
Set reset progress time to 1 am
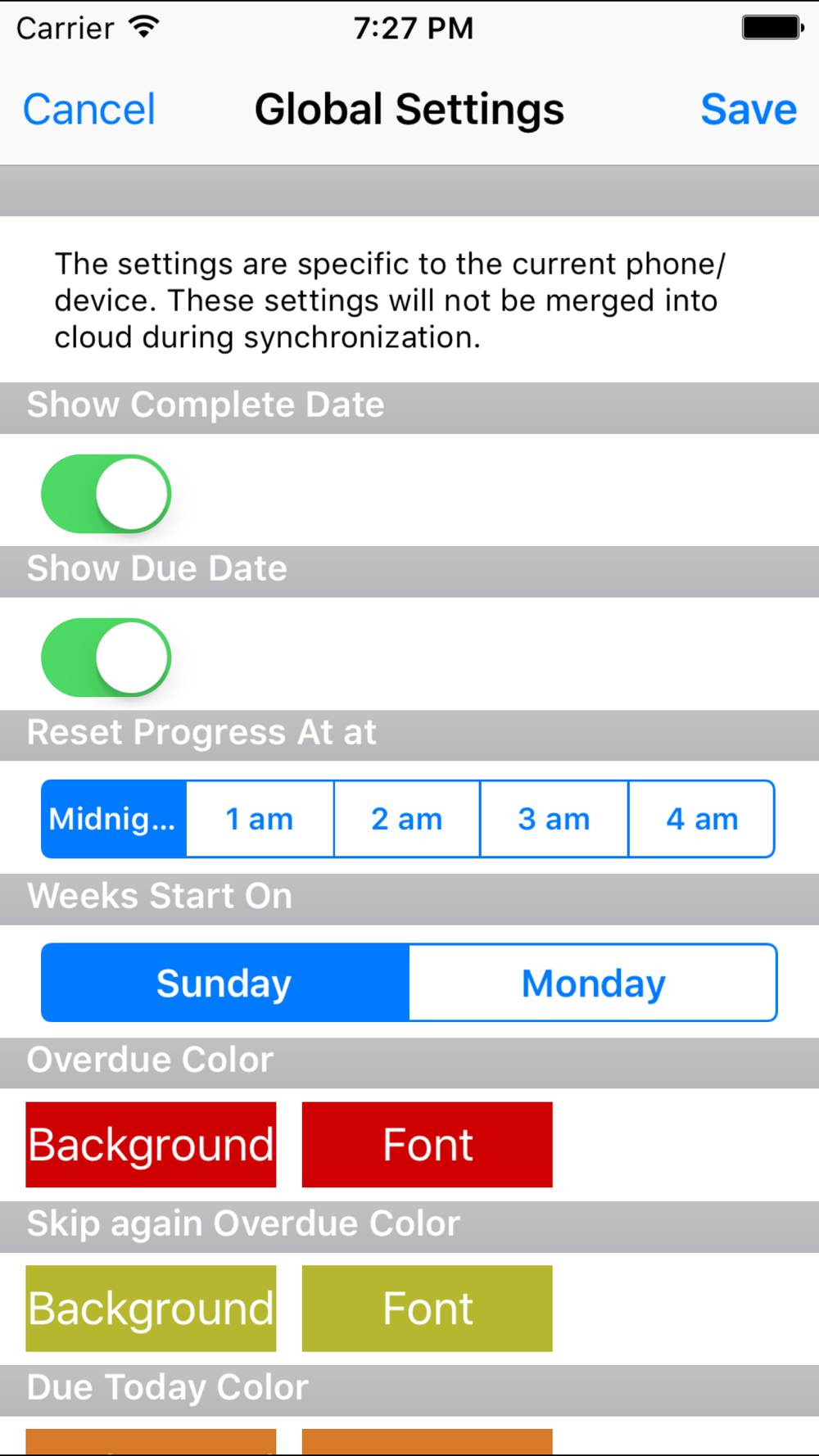[x=260, y=819]
